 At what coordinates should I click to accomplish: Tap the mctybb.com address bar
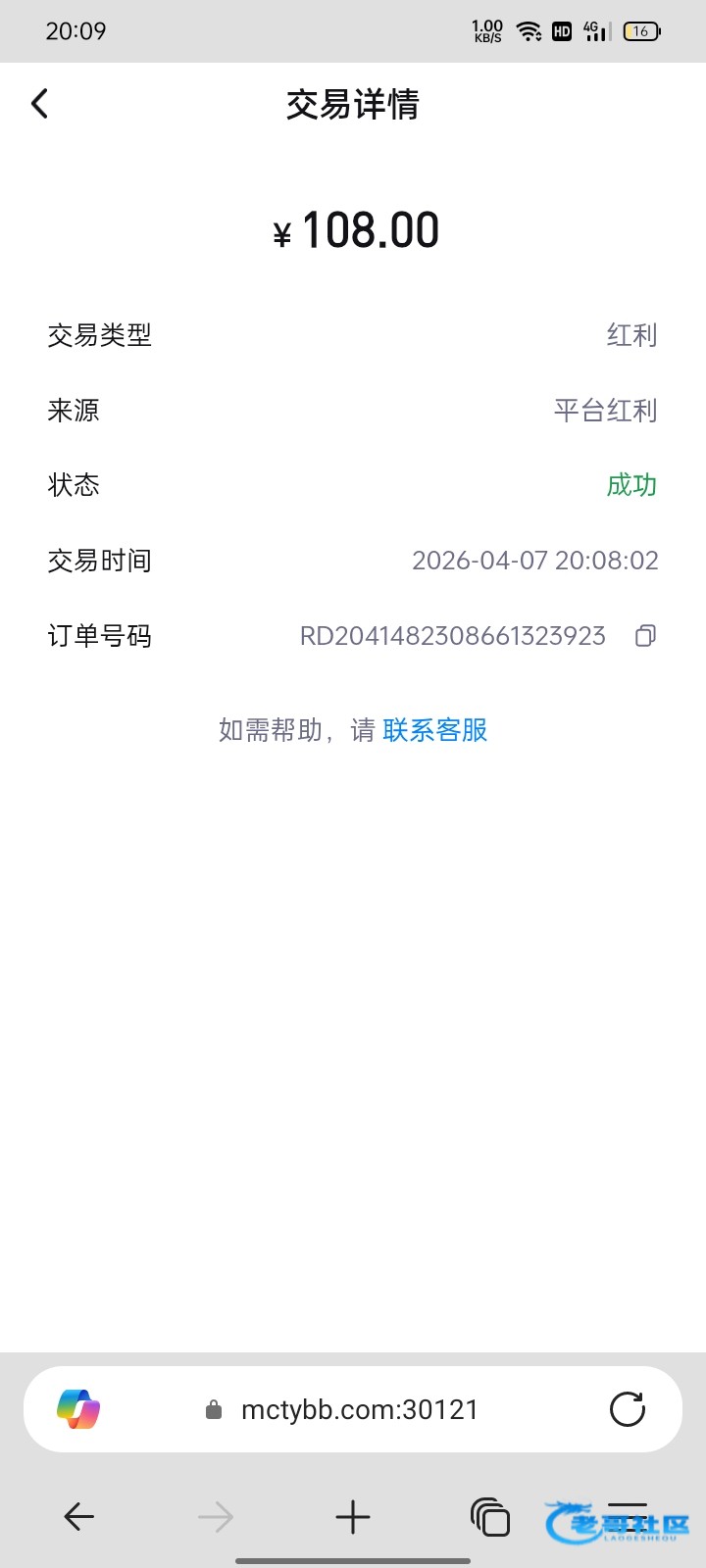[x=353, y=1409]
